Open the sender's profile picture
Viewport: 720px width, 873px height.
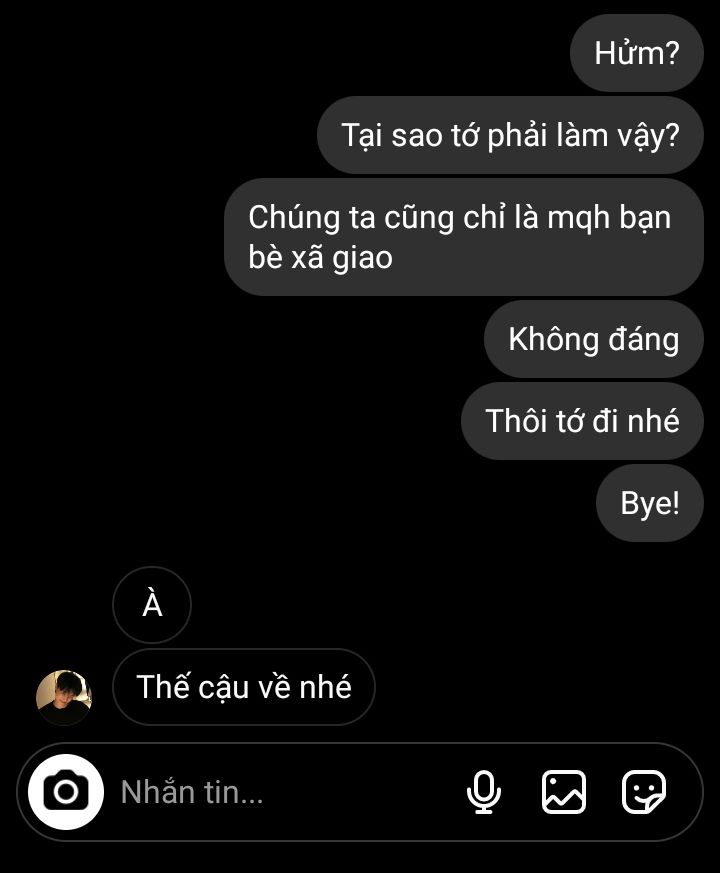click(x=64, y=697)
